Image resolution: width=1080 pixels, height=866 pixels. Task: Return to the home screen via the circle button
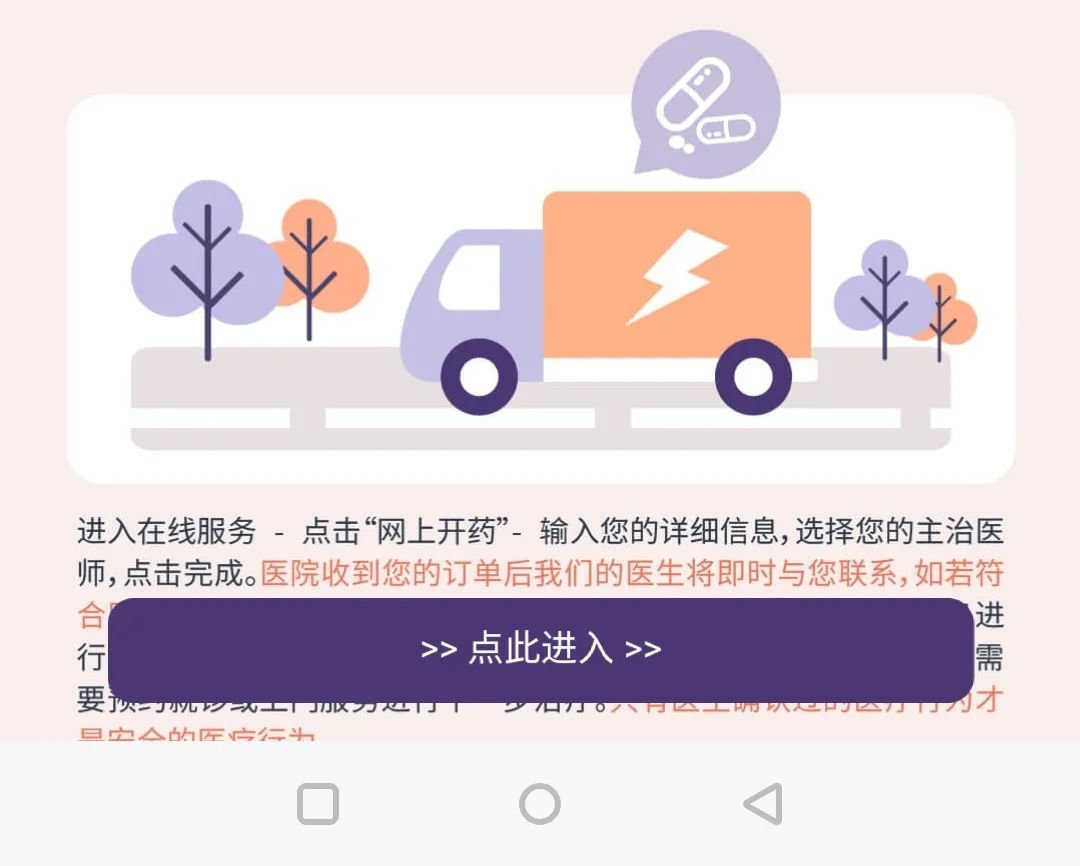(x=540, y=804)
